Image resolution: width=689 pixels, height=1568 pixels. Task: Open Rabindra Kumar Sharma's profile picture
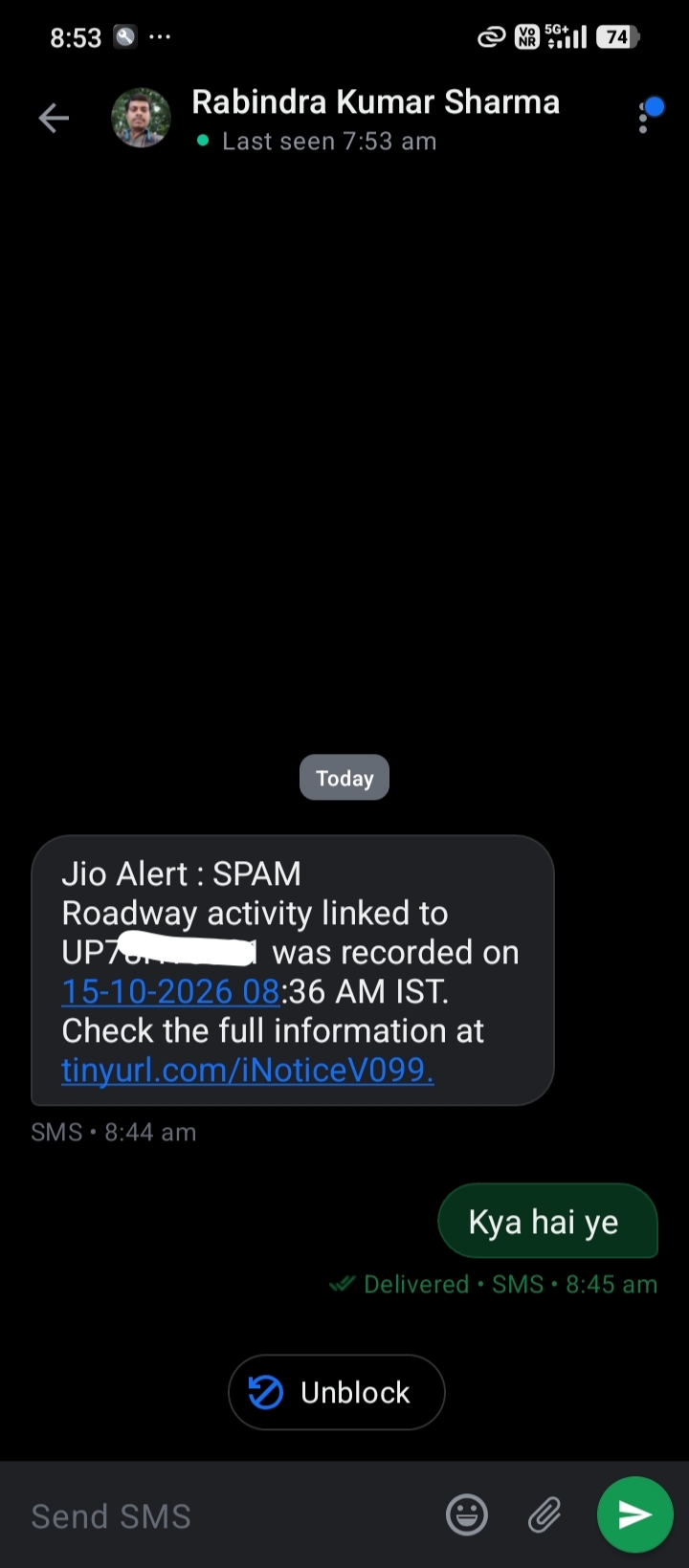click(x=142, y=118)
